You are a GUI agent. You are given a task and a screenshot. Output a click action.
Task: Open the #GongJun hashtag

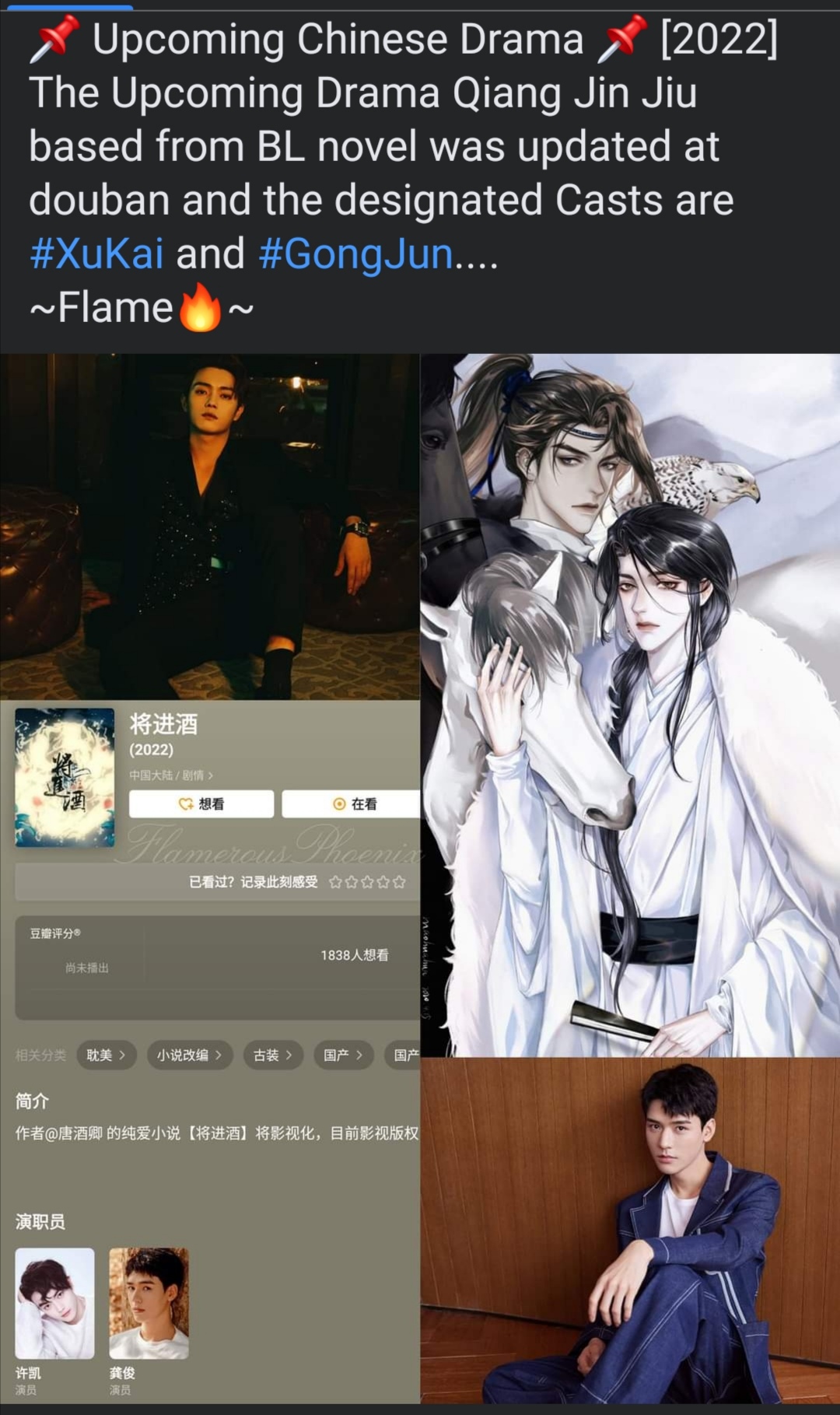[355, 254]
